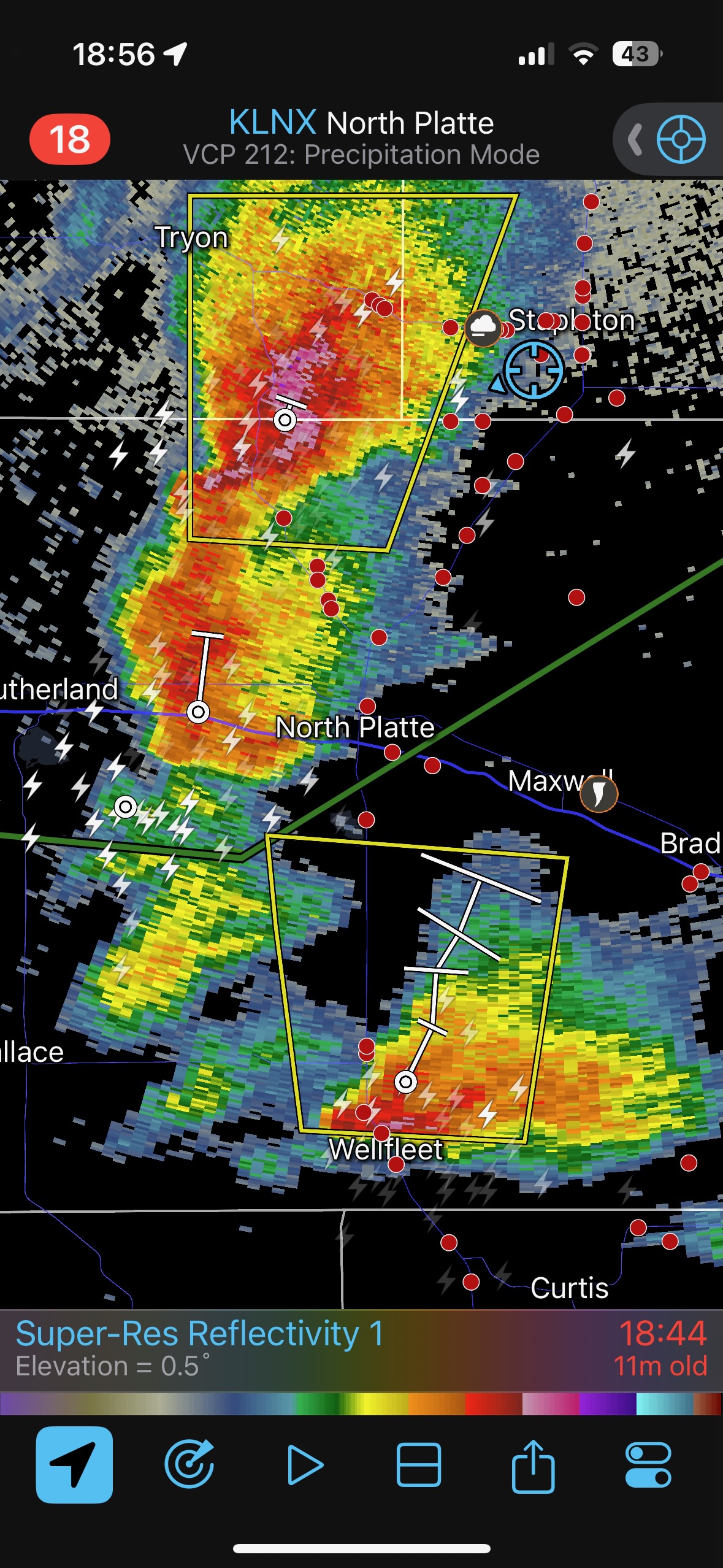This screenshot has width=723, height=1568.
Task: Tap the cloud spotter report near Stapleton
Action: (483, 328)
